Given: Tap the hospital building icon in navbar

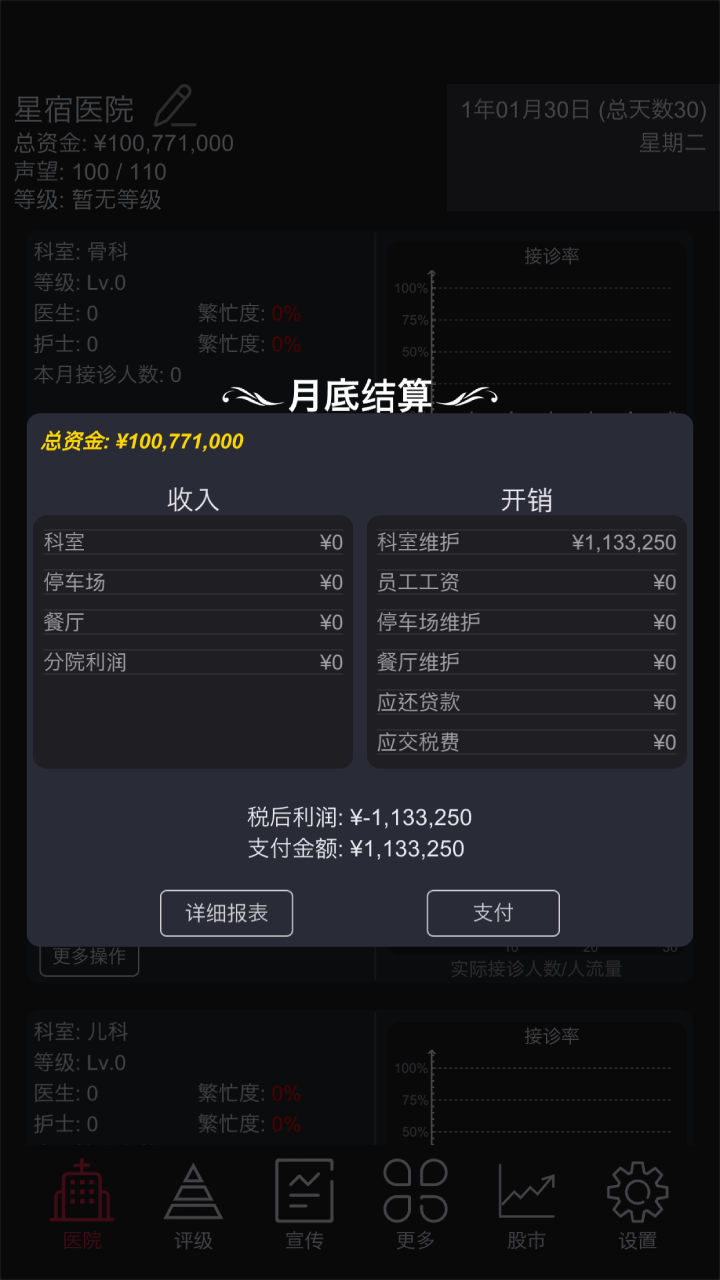Looking at the screenshot, I should pos(83,1195).
